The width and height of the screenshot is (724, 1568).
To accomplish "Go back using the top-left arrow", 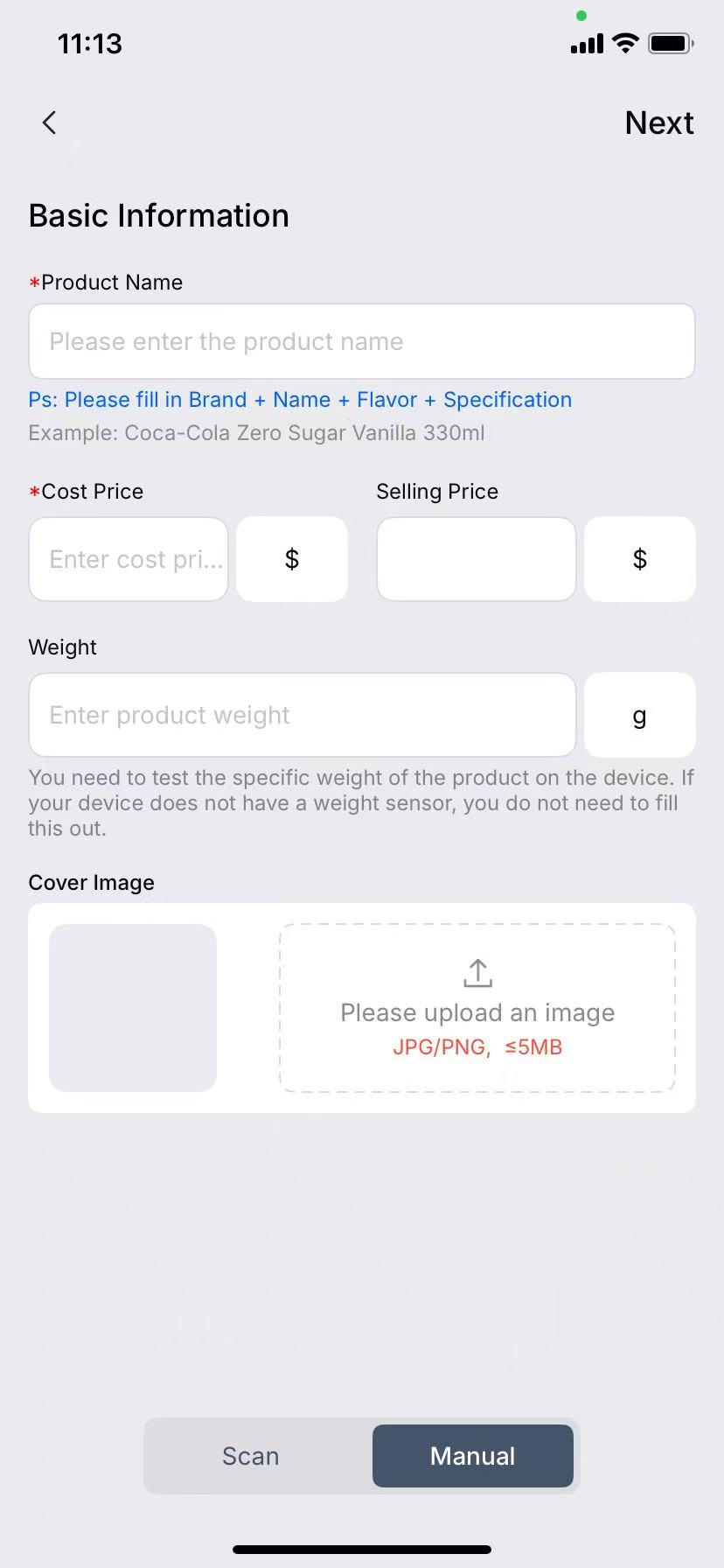I will pos(49,122).
